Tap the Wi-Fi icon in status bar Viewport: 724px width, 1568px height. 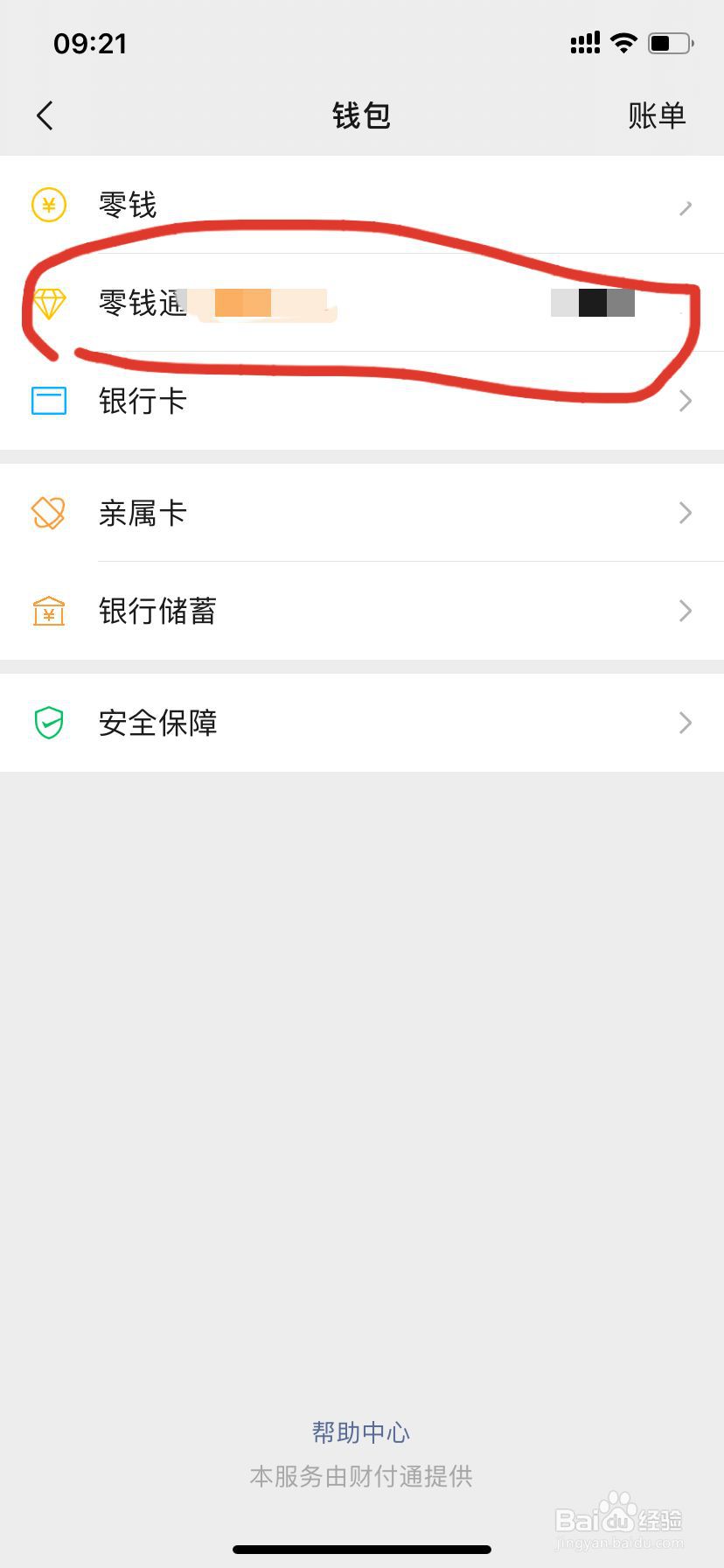tap(623, 42)
